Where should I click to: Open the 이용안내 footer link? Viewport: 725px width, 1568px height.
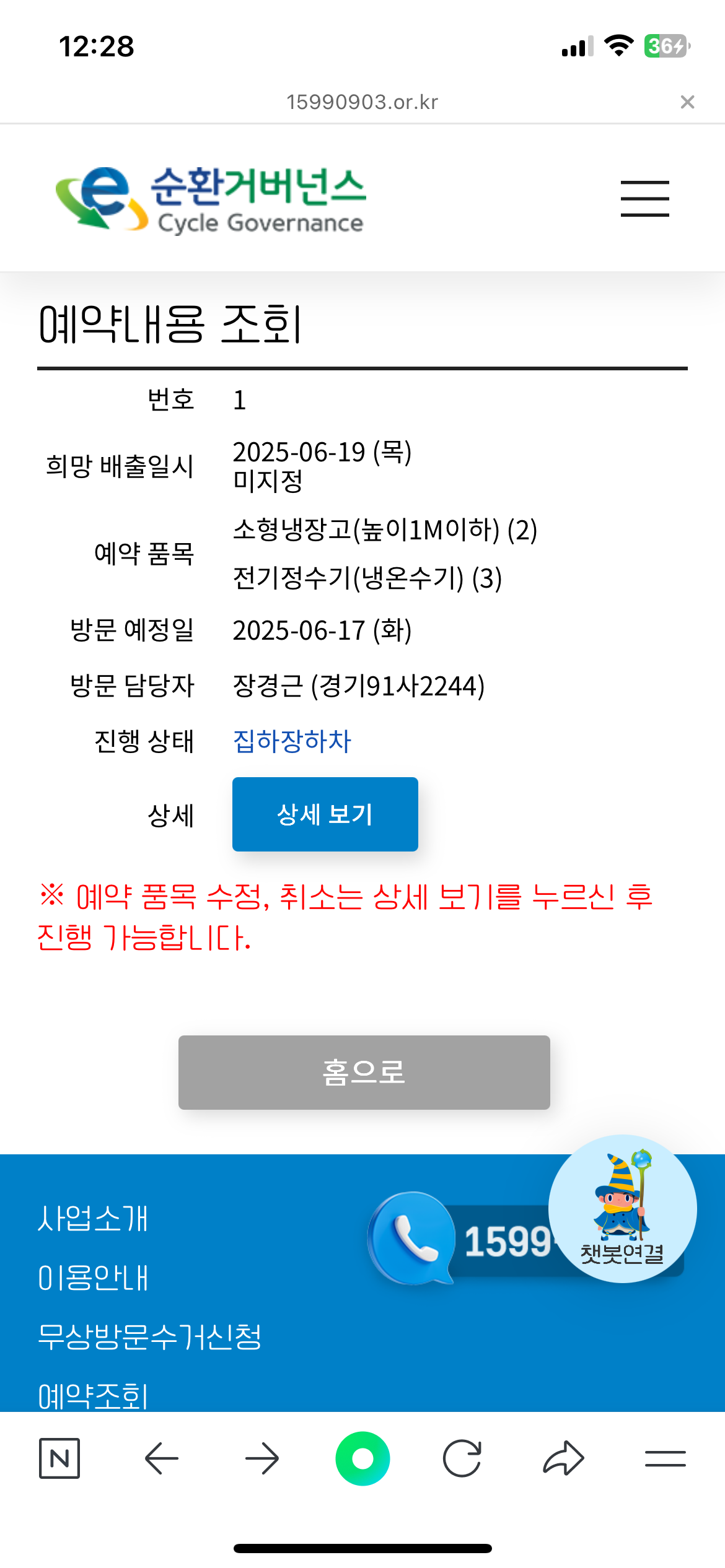(93, 1278)
